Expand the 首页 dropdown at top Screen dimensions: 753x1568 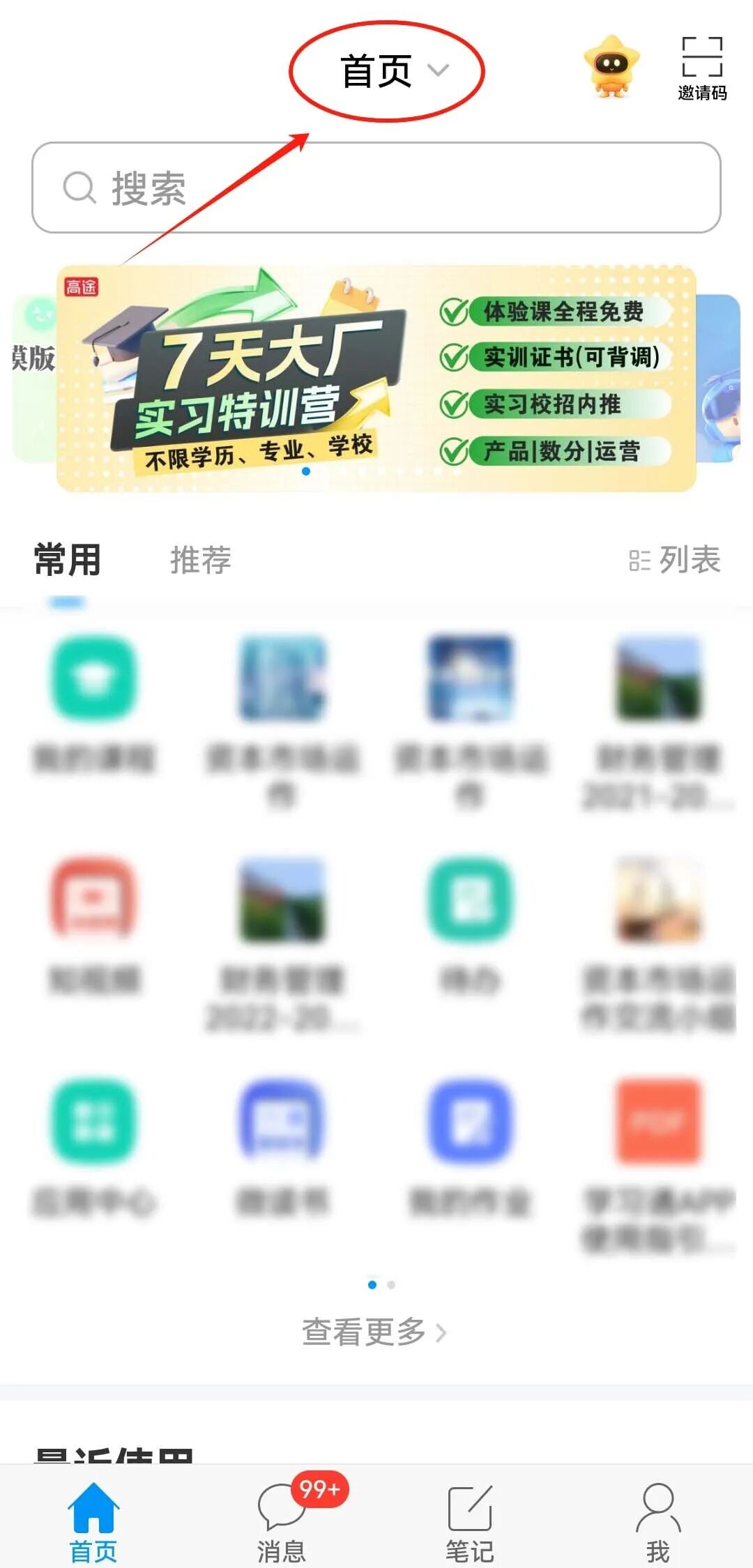point(392,71)
